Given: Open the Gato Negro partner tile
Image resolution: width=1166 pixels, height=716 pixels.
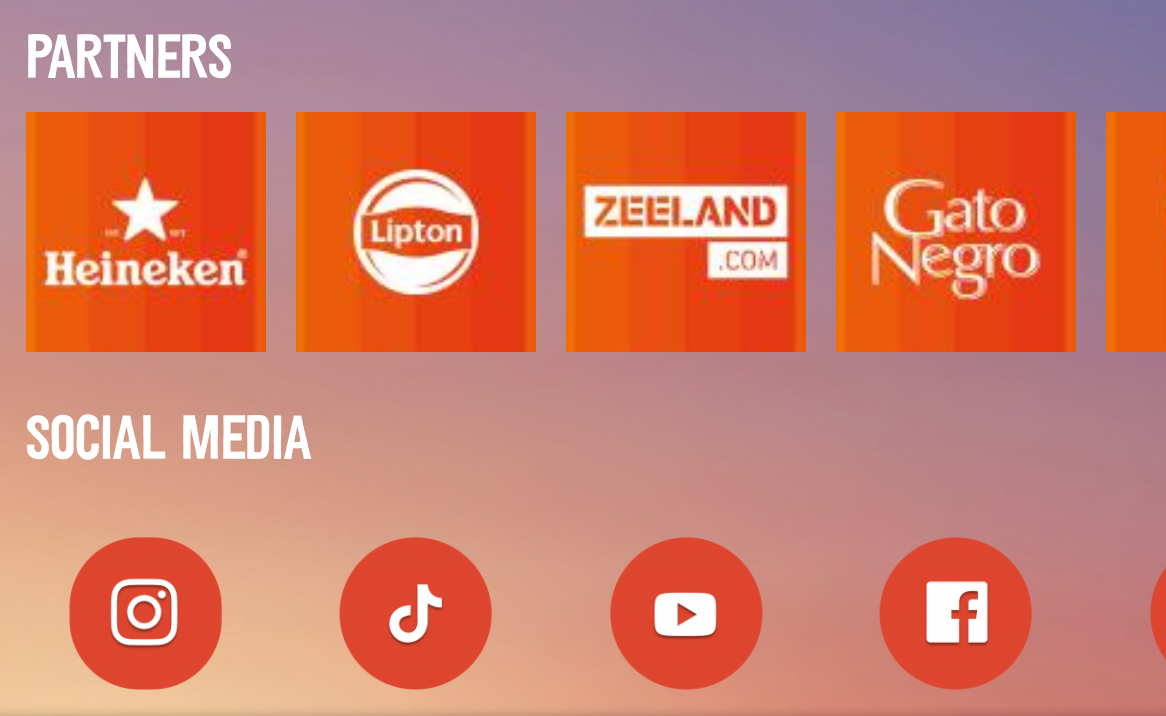Looking at the screenshot, I should 956,232.
